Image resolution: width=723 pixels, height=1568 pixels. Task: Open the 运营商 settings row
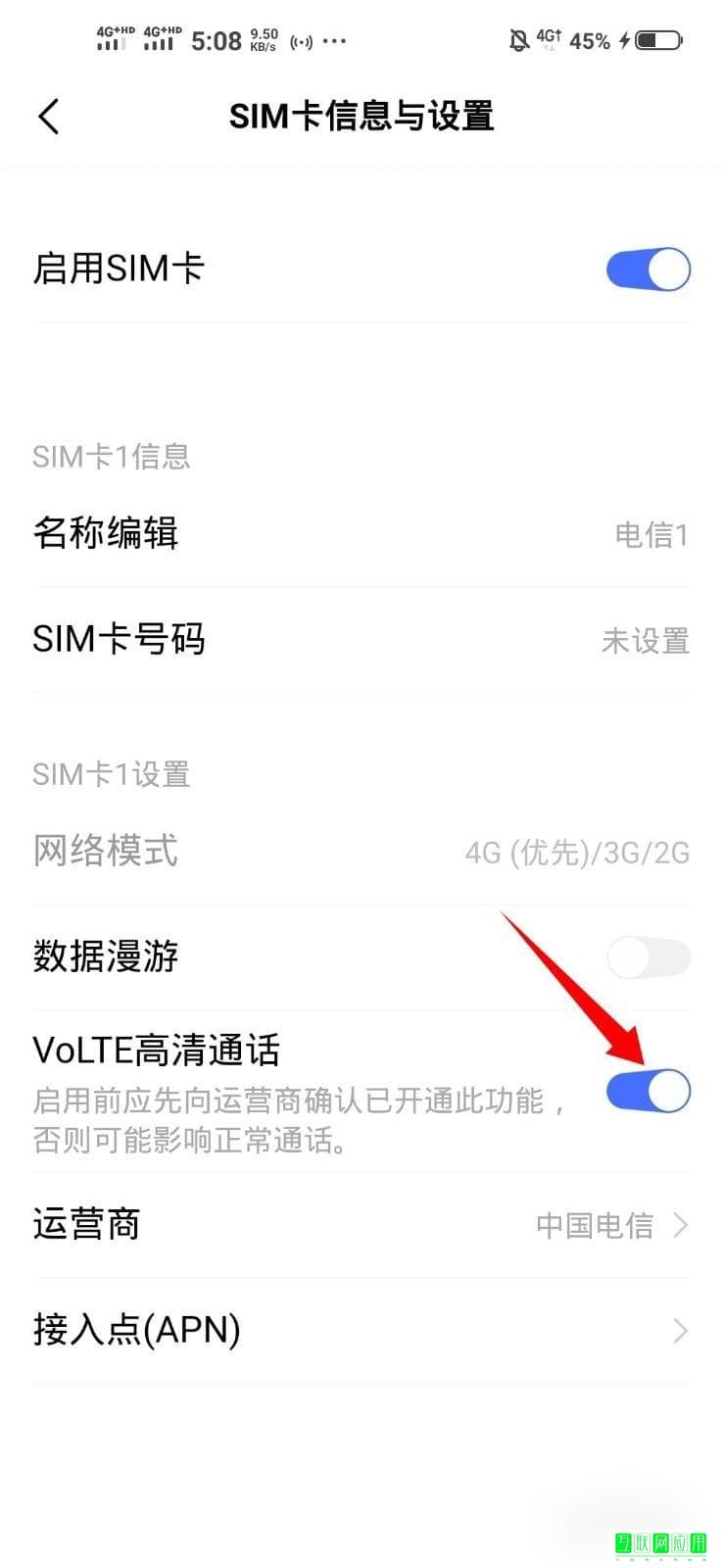[x=361, y=1225]
